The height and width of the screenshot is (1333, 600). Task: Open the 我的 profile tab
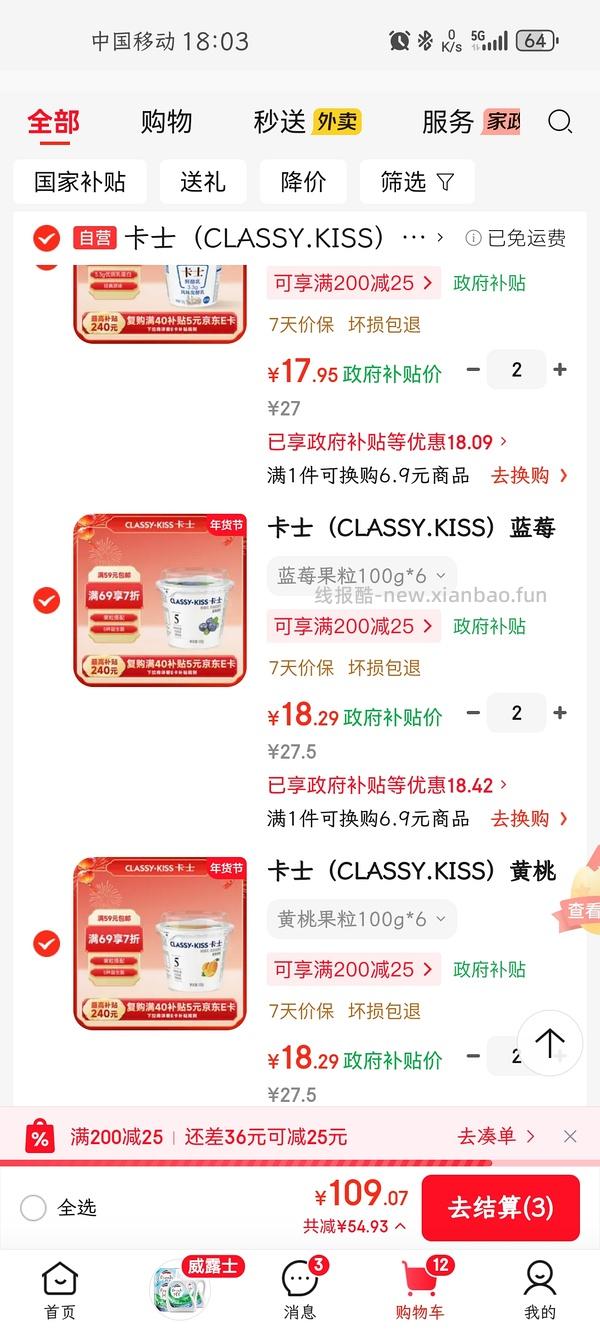(539, 1289)
